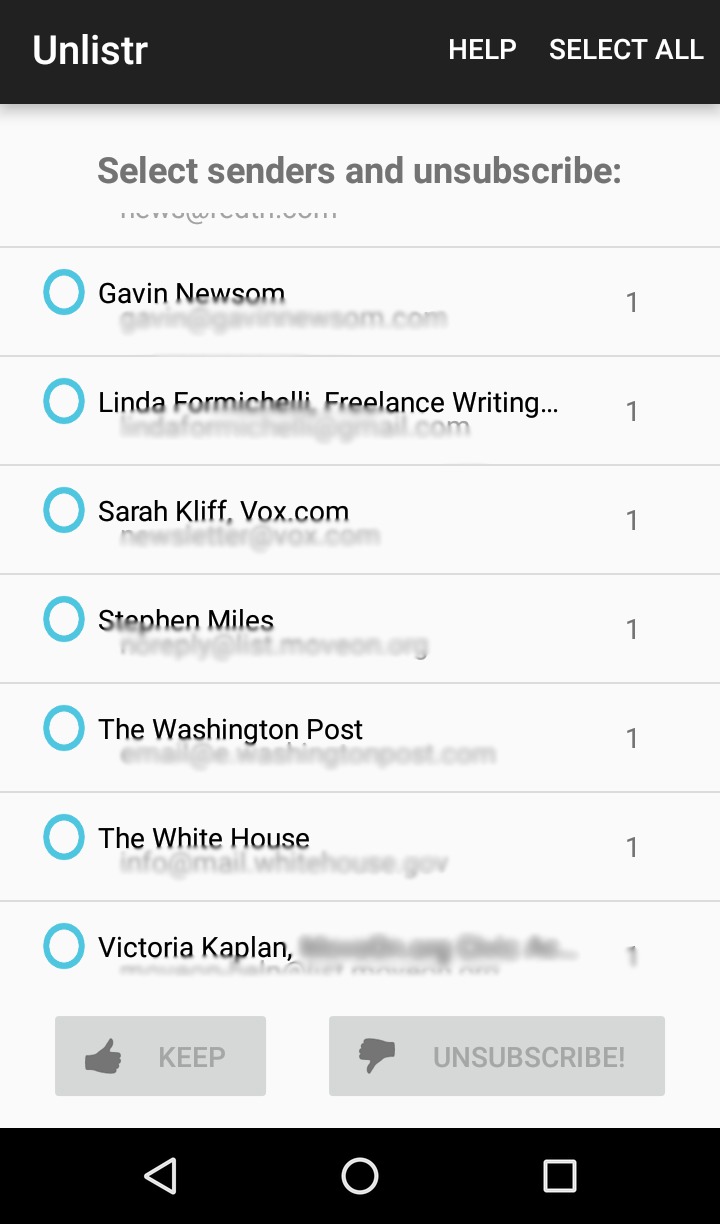Select Linda Formichelli, Freelance Writing sender
The height and width of the screenshot is (1224, 720).
(64, 402)
